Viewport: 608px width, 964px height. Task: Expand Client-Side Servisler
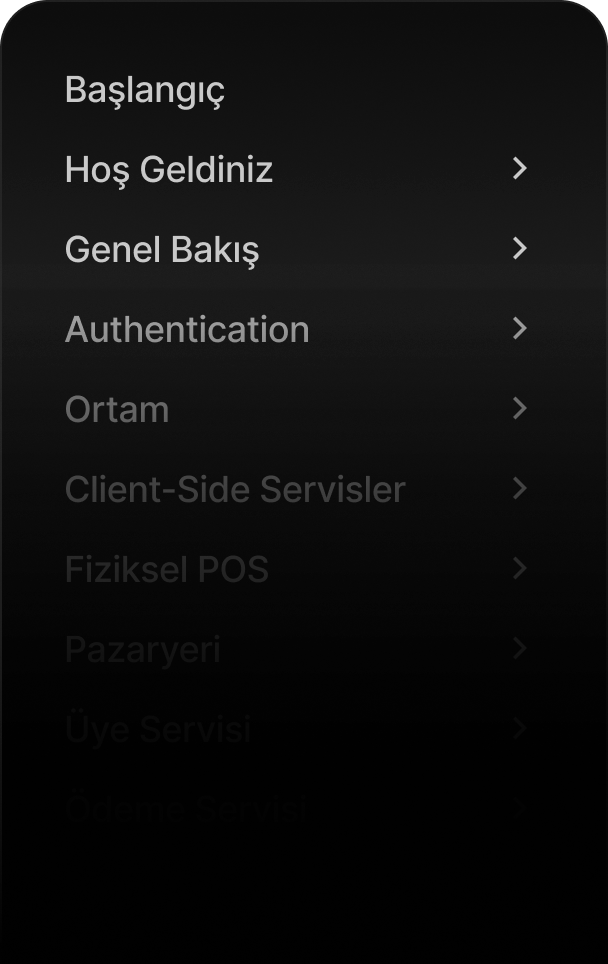click(519, 489)
